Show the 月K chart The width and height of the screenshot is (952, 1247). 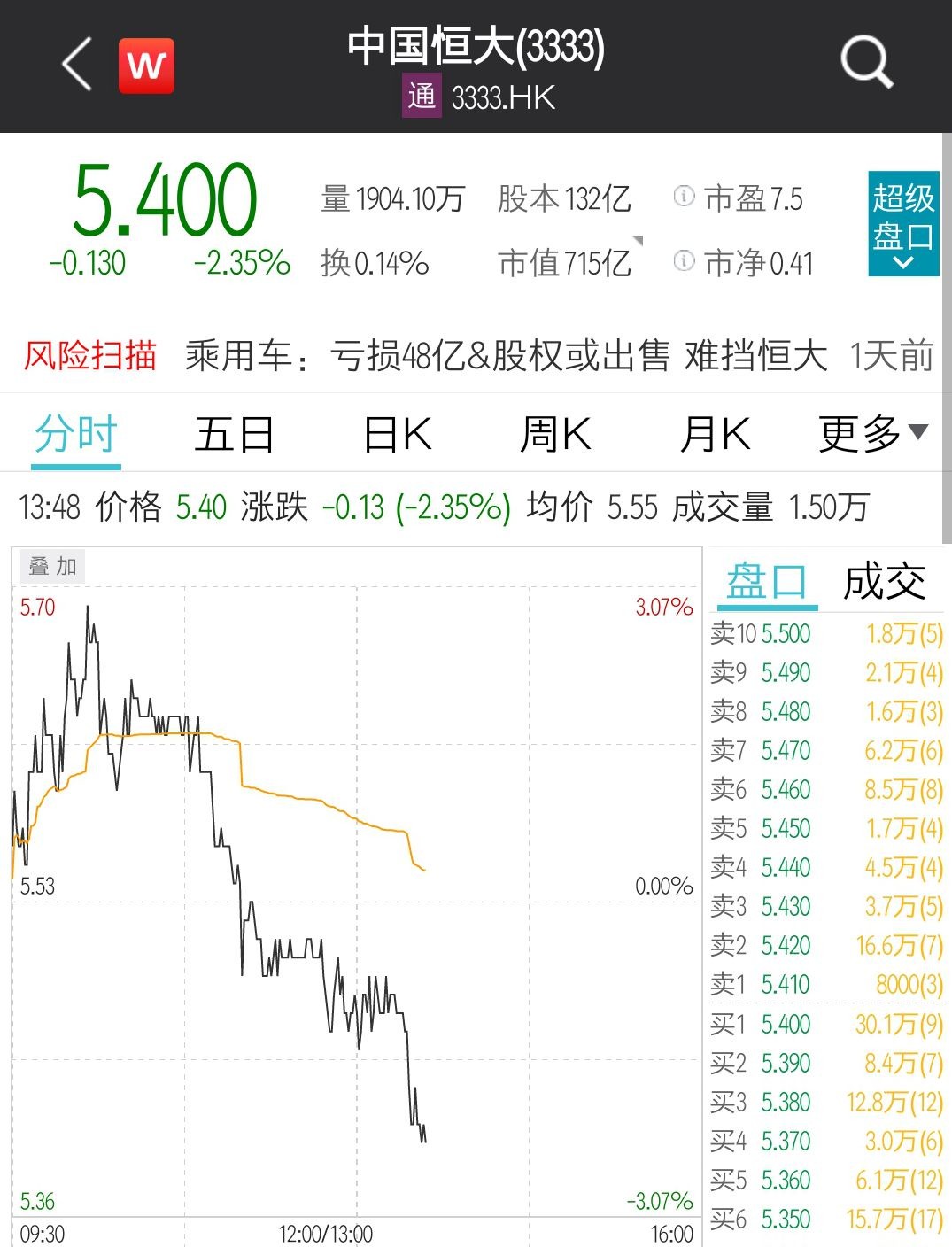715,435
